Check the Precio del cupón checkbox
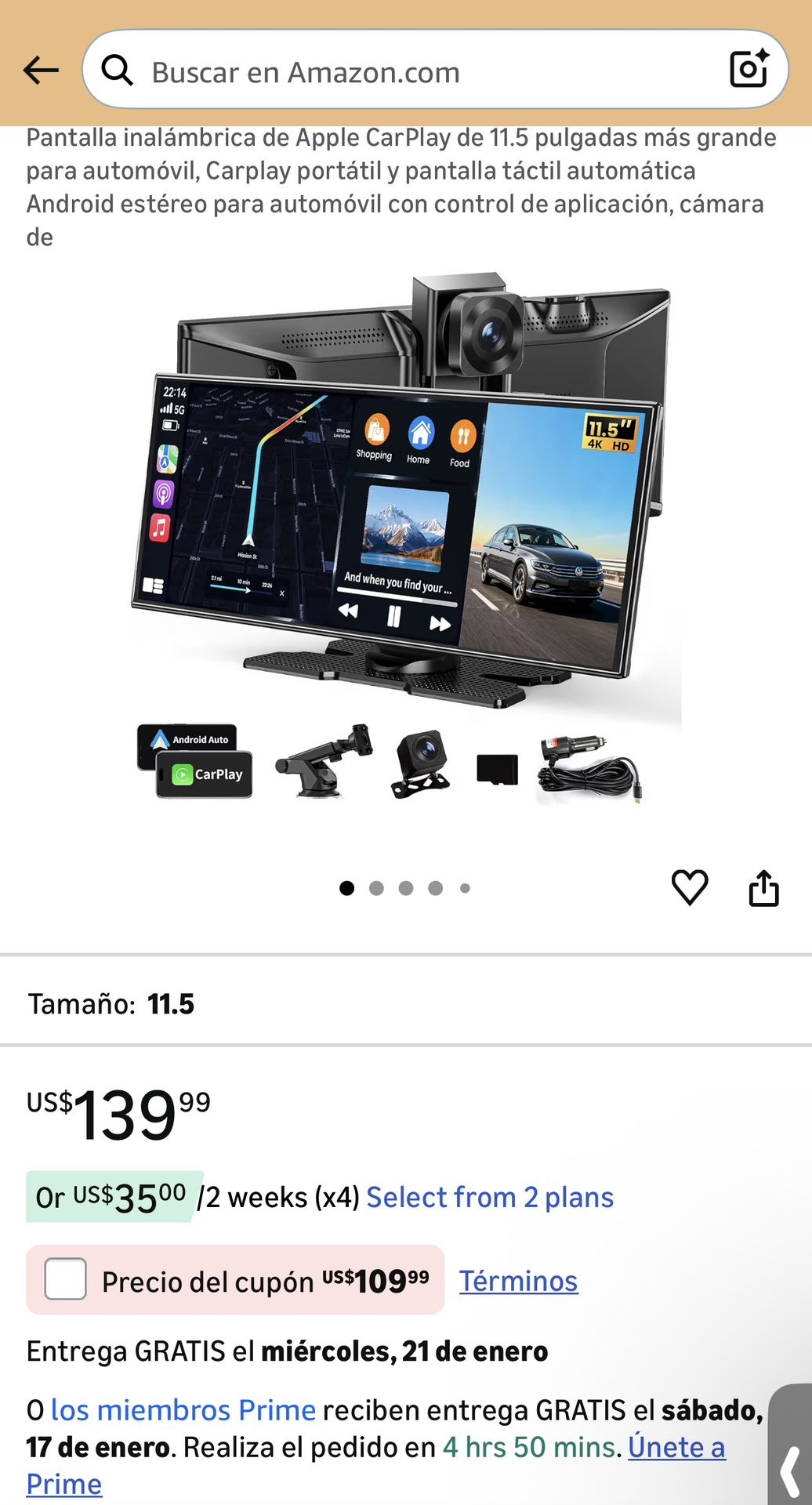Image resolution: width=812 pixels, height=1505 pixels. point(66,1279)
